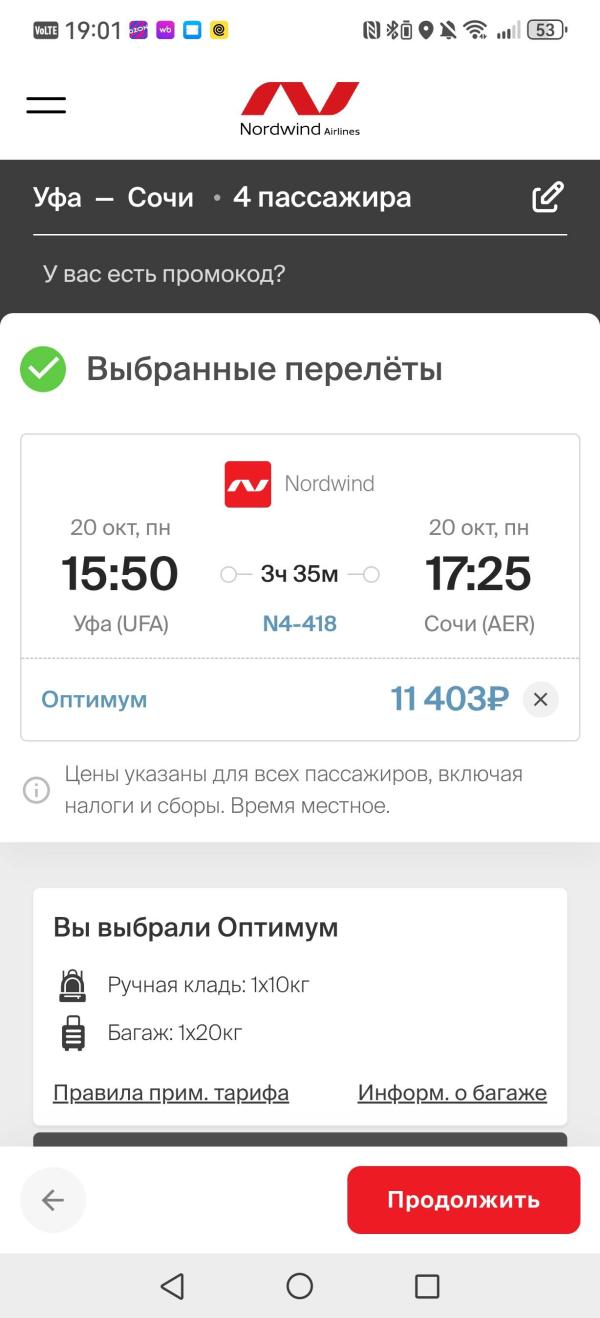This screenshot has height=1318, width=600.
Task: View Информ. о багаже details
Action: (452, 1093)
